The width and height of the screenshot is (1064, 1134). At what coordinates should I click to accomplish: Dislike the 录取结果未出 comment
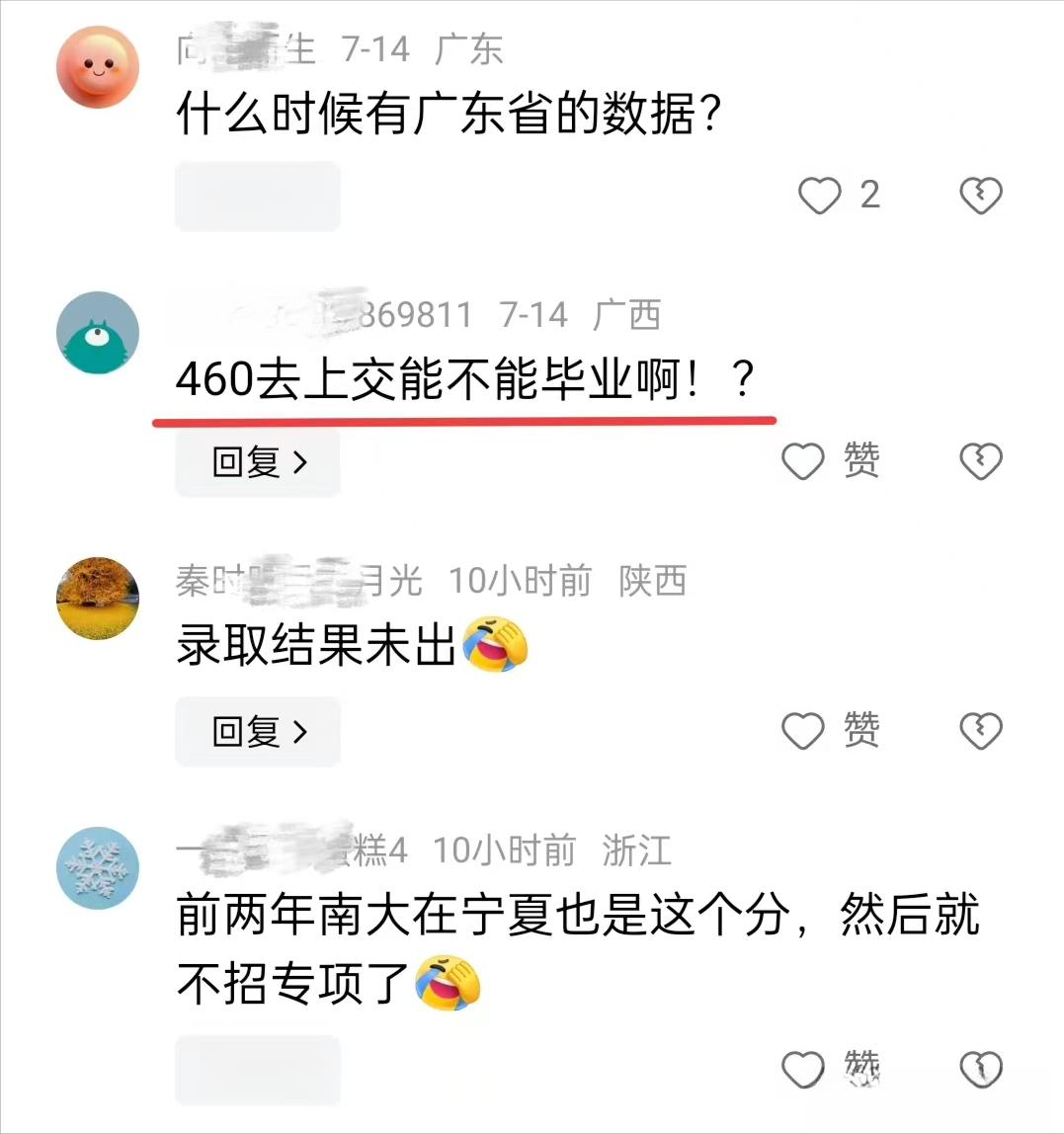point(980,731)
